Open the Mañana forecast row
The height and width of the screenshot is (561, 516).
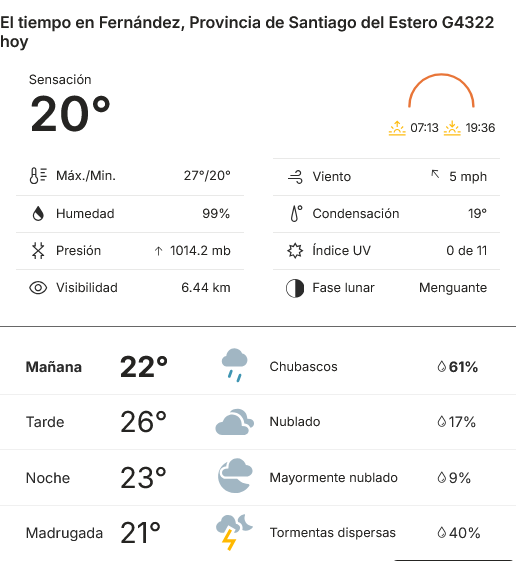point(258,367)
